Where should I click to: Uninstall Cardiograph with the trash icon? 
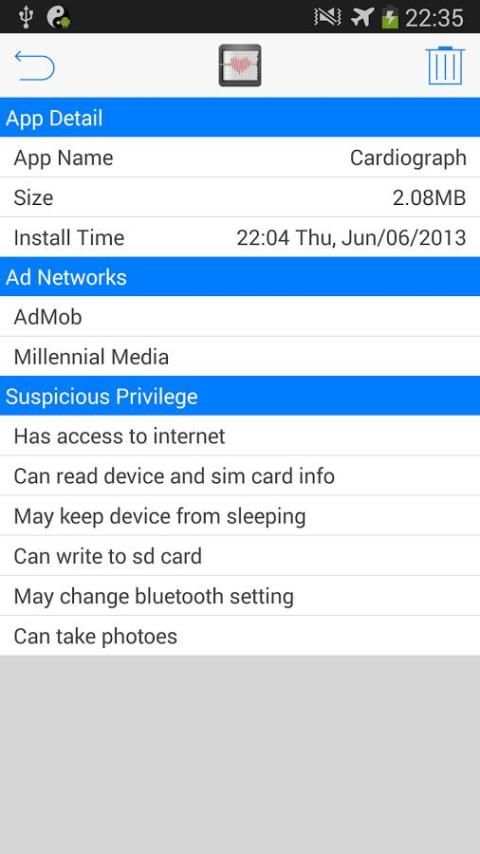[x=446, y=65]
